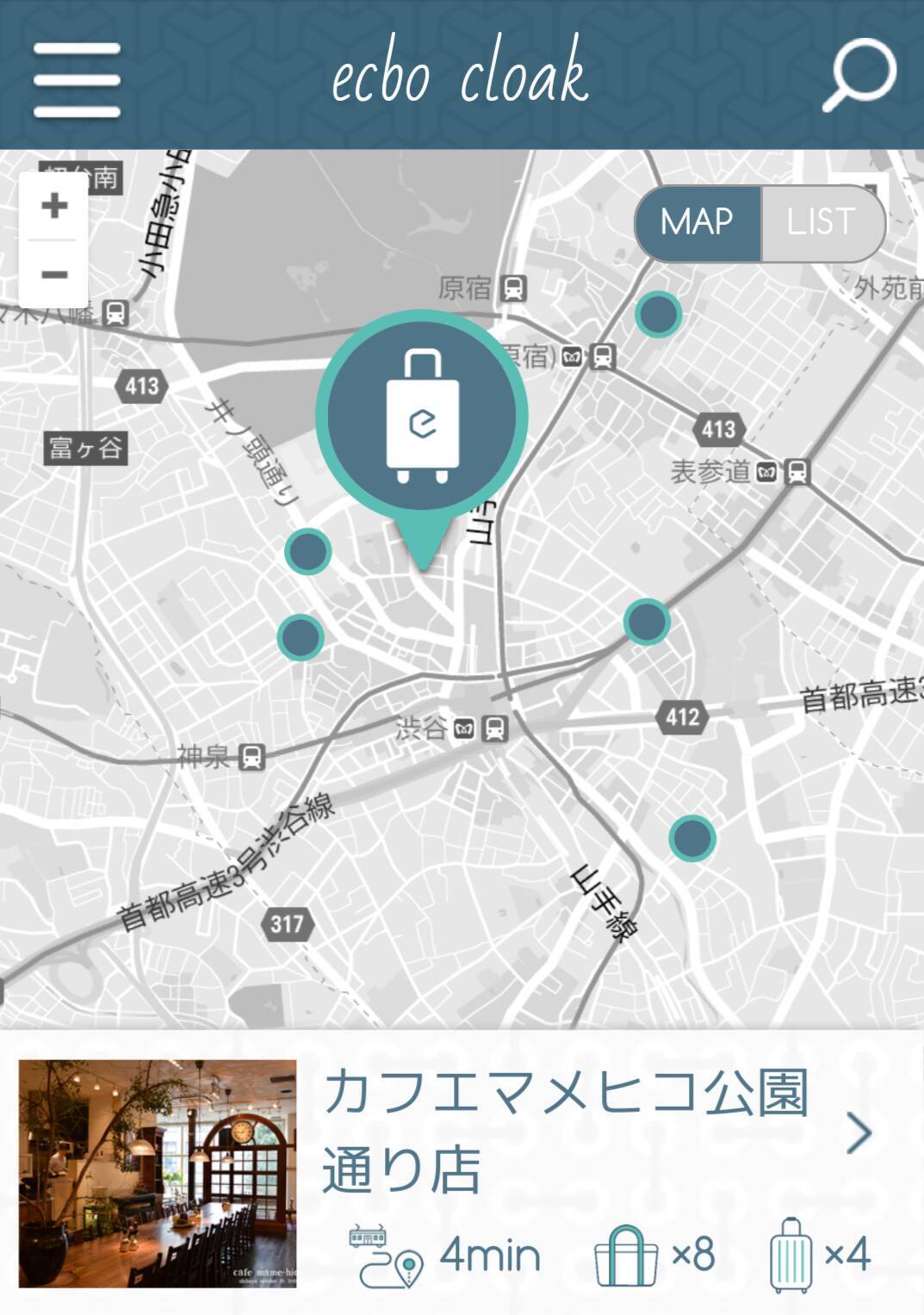The width and height of the screenshot is (924, 1315).
Task: Zoom out on the map
Action: coord(54,275)
